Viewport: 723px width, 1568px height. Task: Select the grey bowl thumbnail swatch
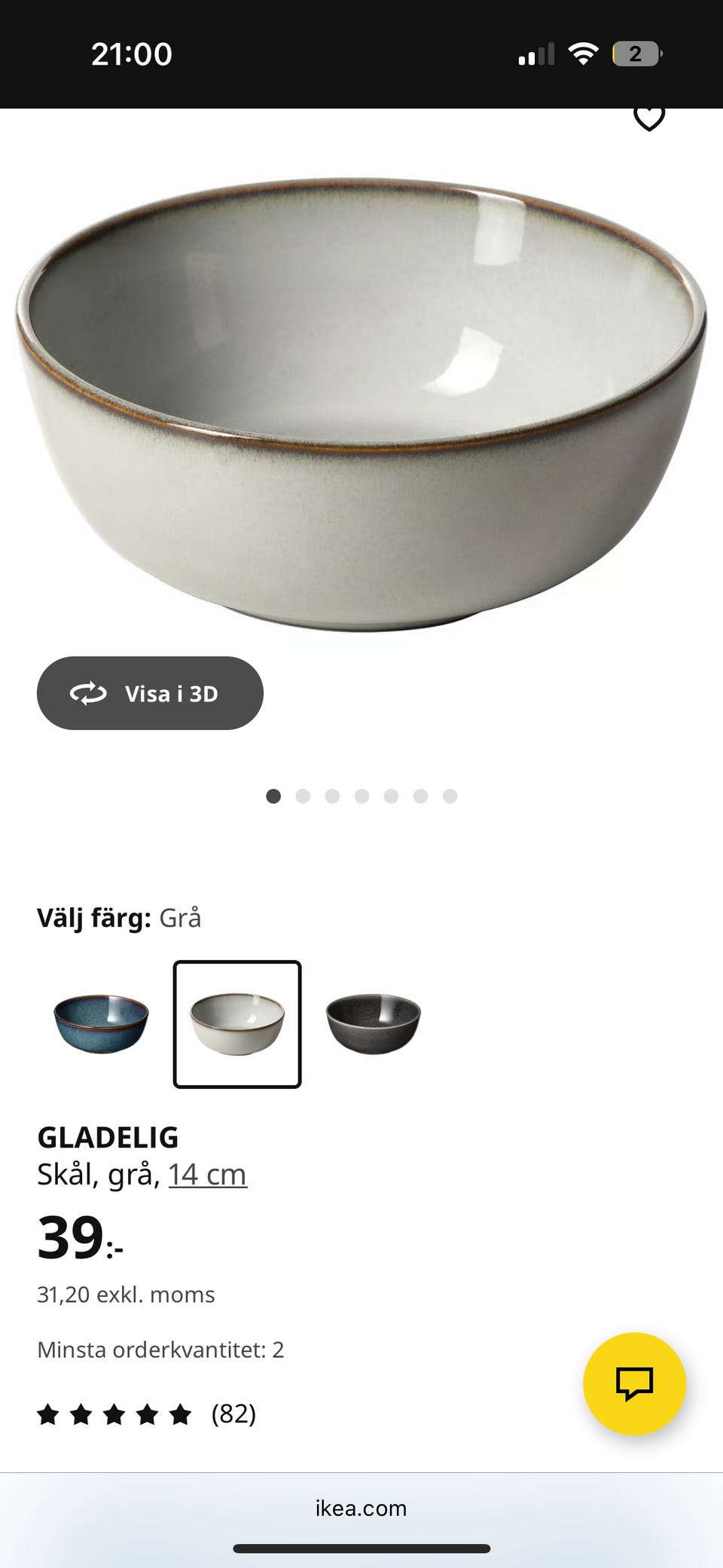point(237,1025)
